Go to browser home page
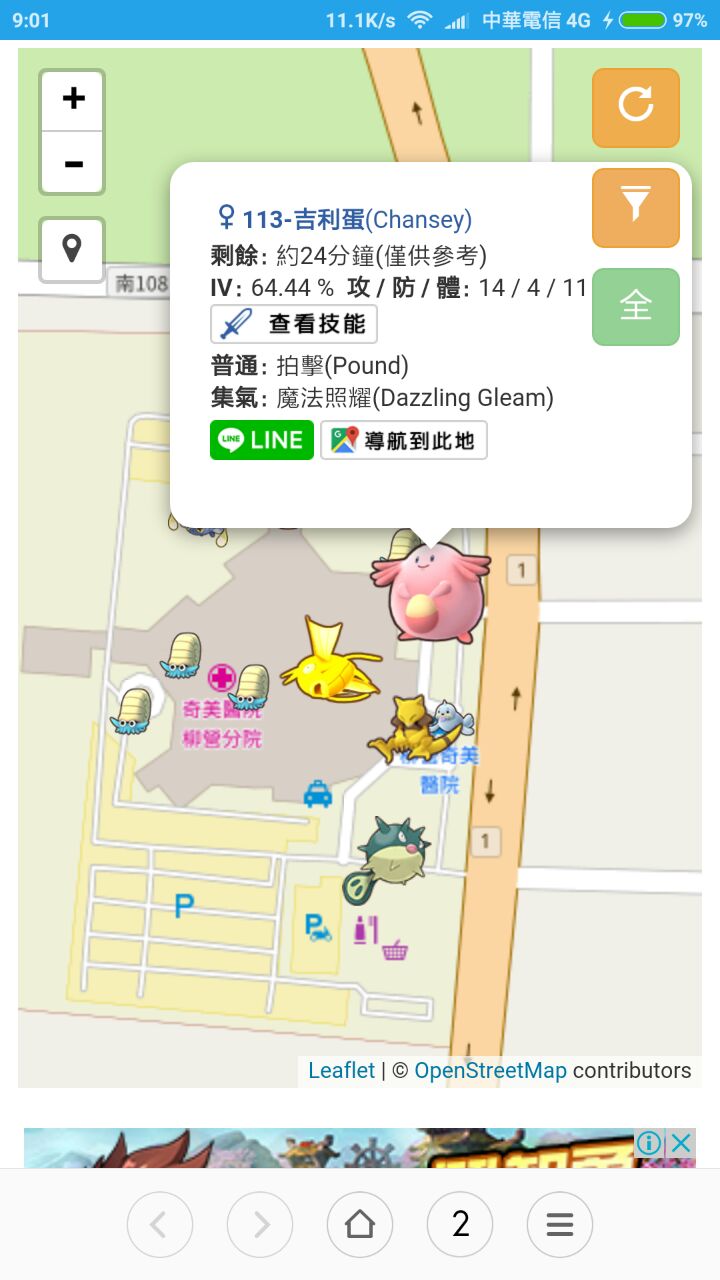Screen dimensions: 720x1280 360,1224
